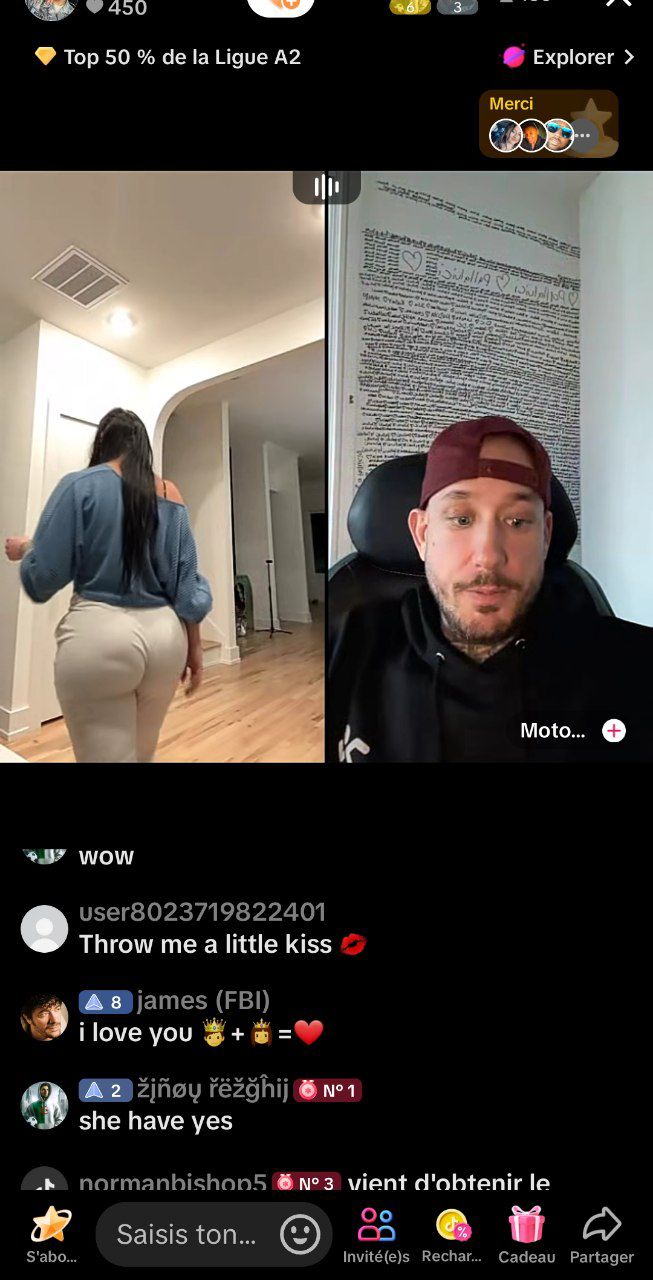Screen dimensions: 653x1280
Task: Open the emoji picker
Action: click(x=300, y=1235)
